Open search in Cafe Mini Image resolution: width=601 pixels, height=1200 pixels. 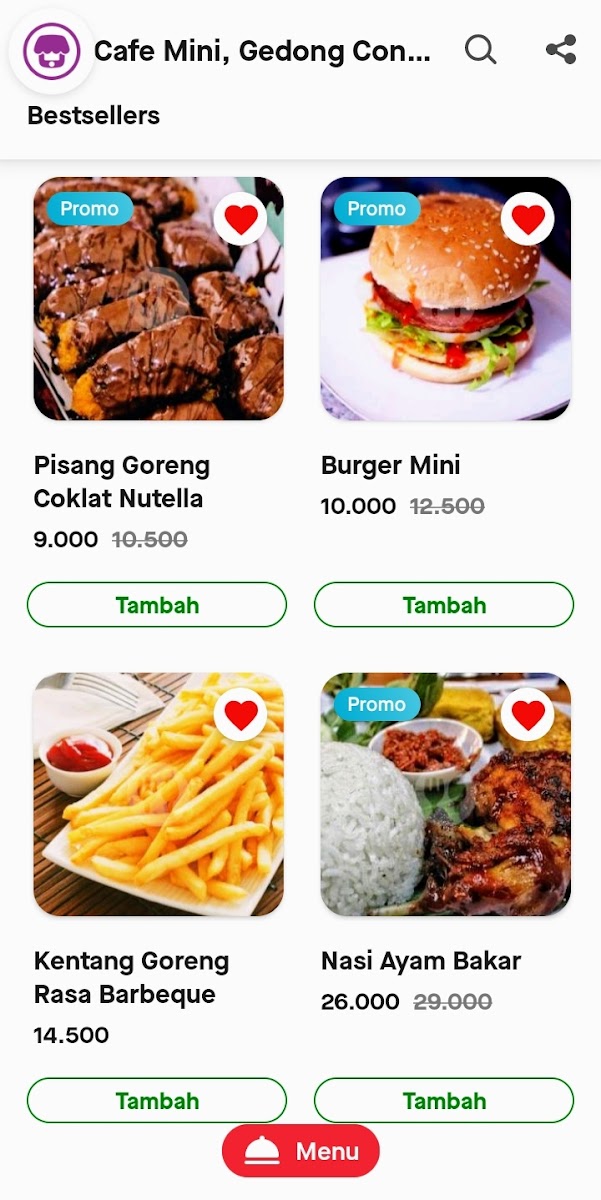click(480, 49)
